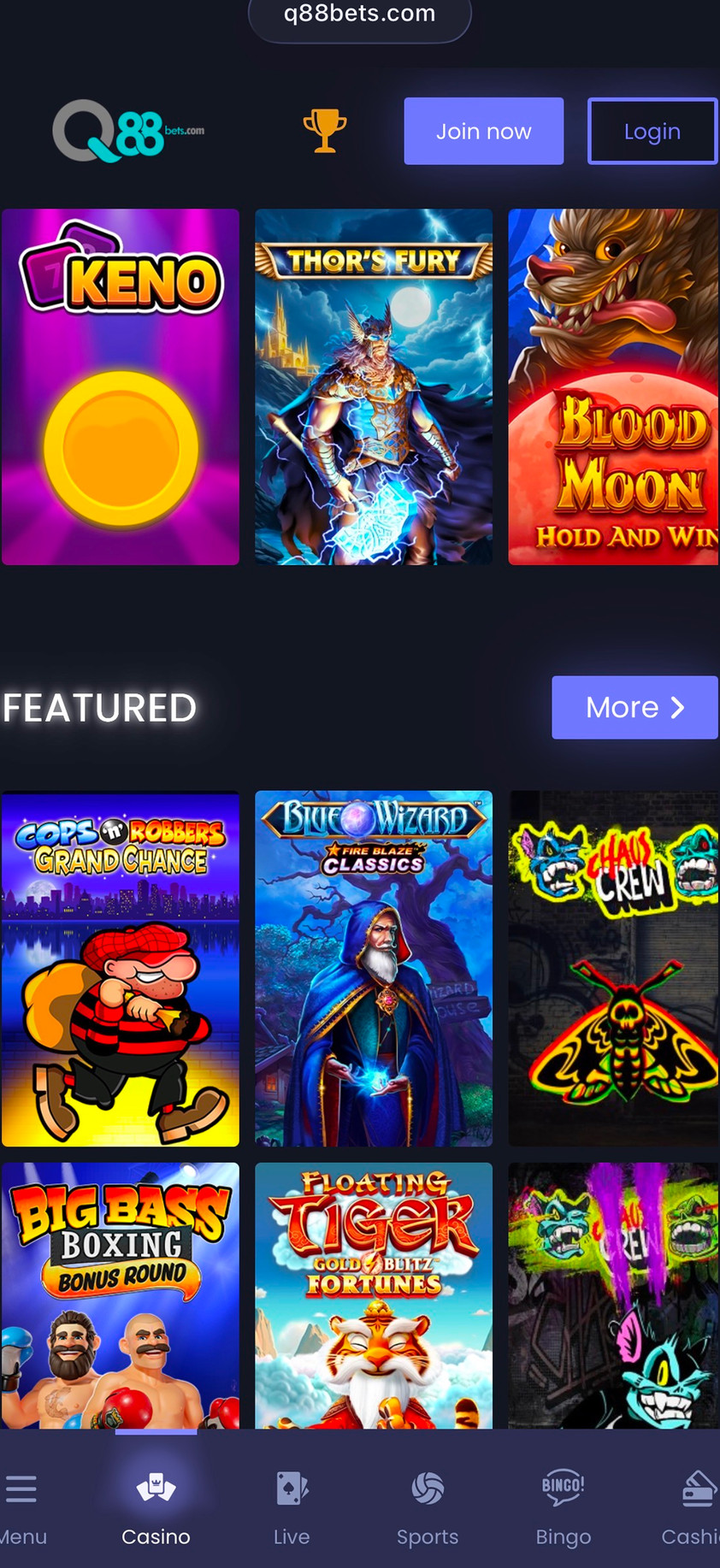720x1568 pixels.
Task: Open Blood Moon Hold and Win
Action: click(x=613, y=386)
